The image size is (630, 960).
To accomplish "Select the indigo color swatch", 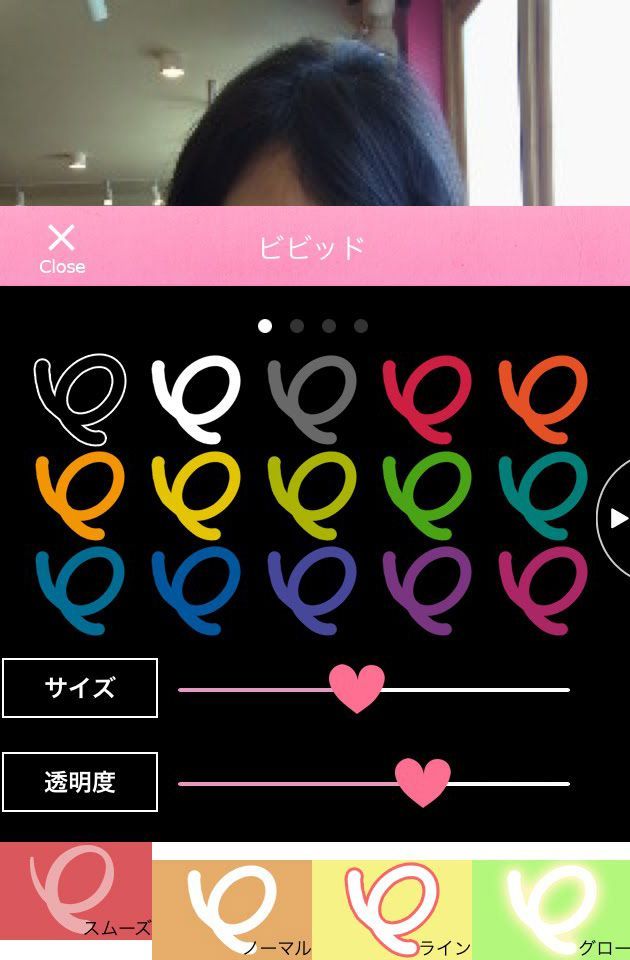I will pos(312,590).
